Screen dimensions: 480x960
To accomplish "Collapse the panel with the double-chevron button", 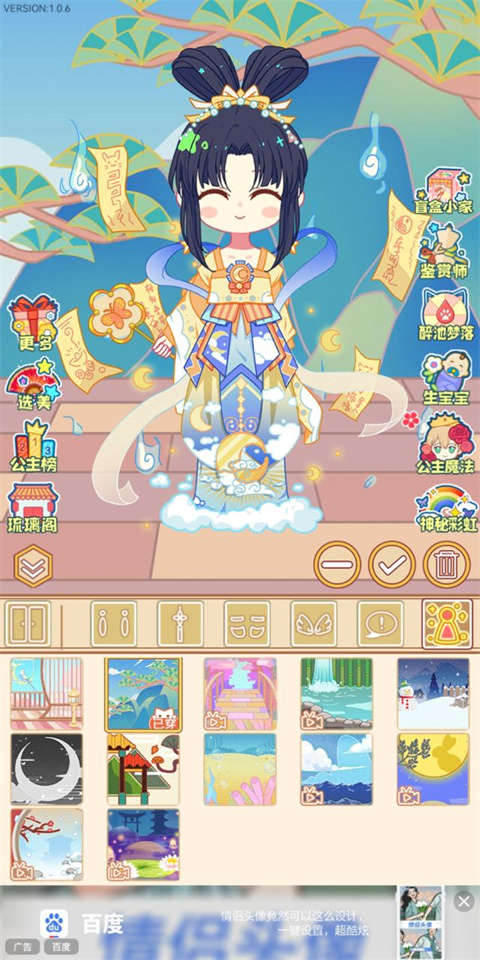I will 33,566.
